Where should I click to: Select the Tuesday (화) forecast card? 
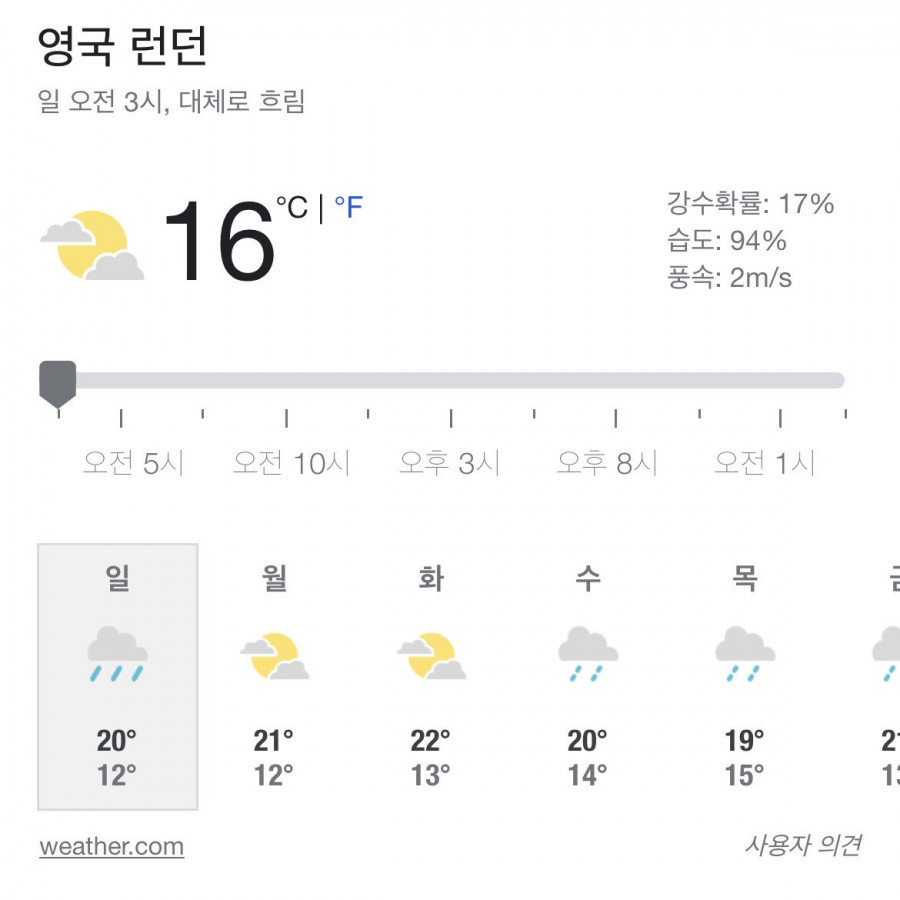pos(431,676)
